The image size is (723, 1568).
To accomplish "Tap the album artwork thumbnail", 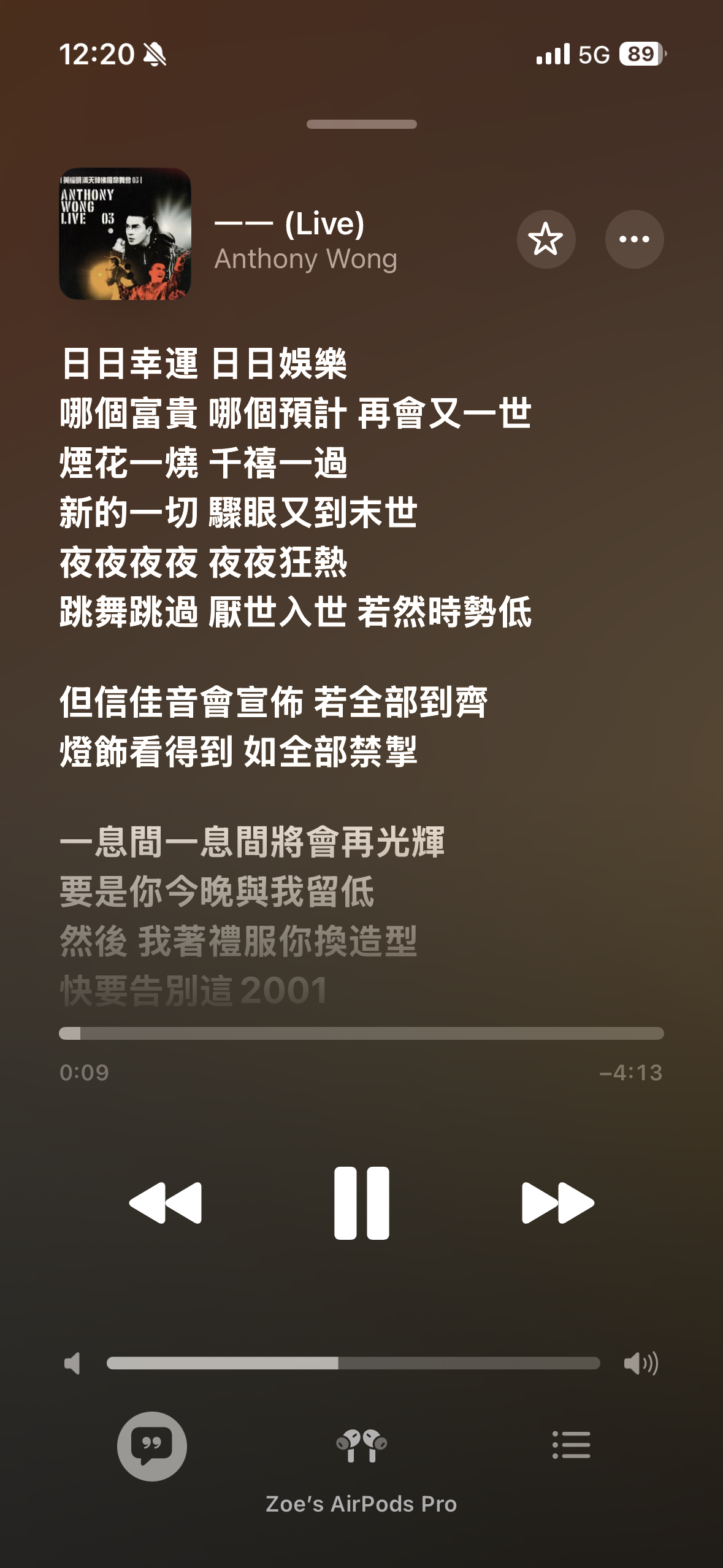I will click(x=125, y=234).
